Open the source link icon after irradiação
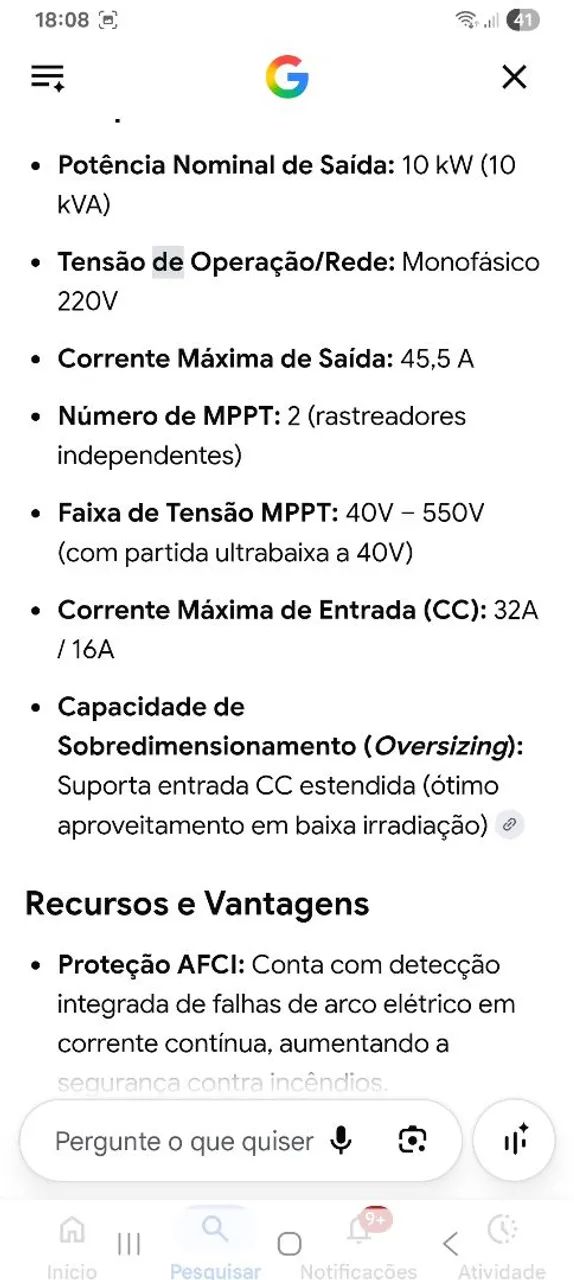 [510, 825]
